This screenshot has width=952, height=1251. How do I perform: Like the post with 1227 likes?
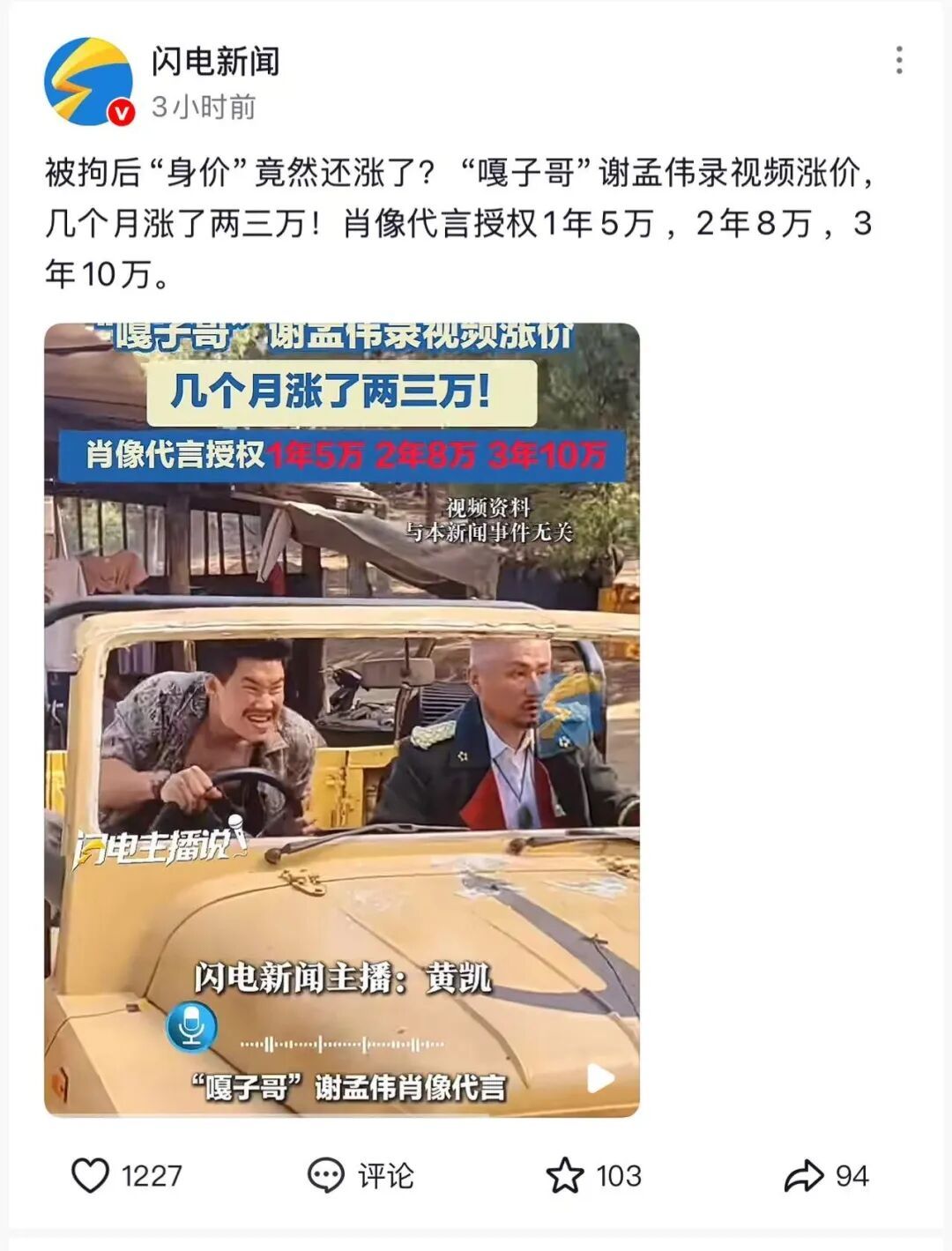(90, 1176)
